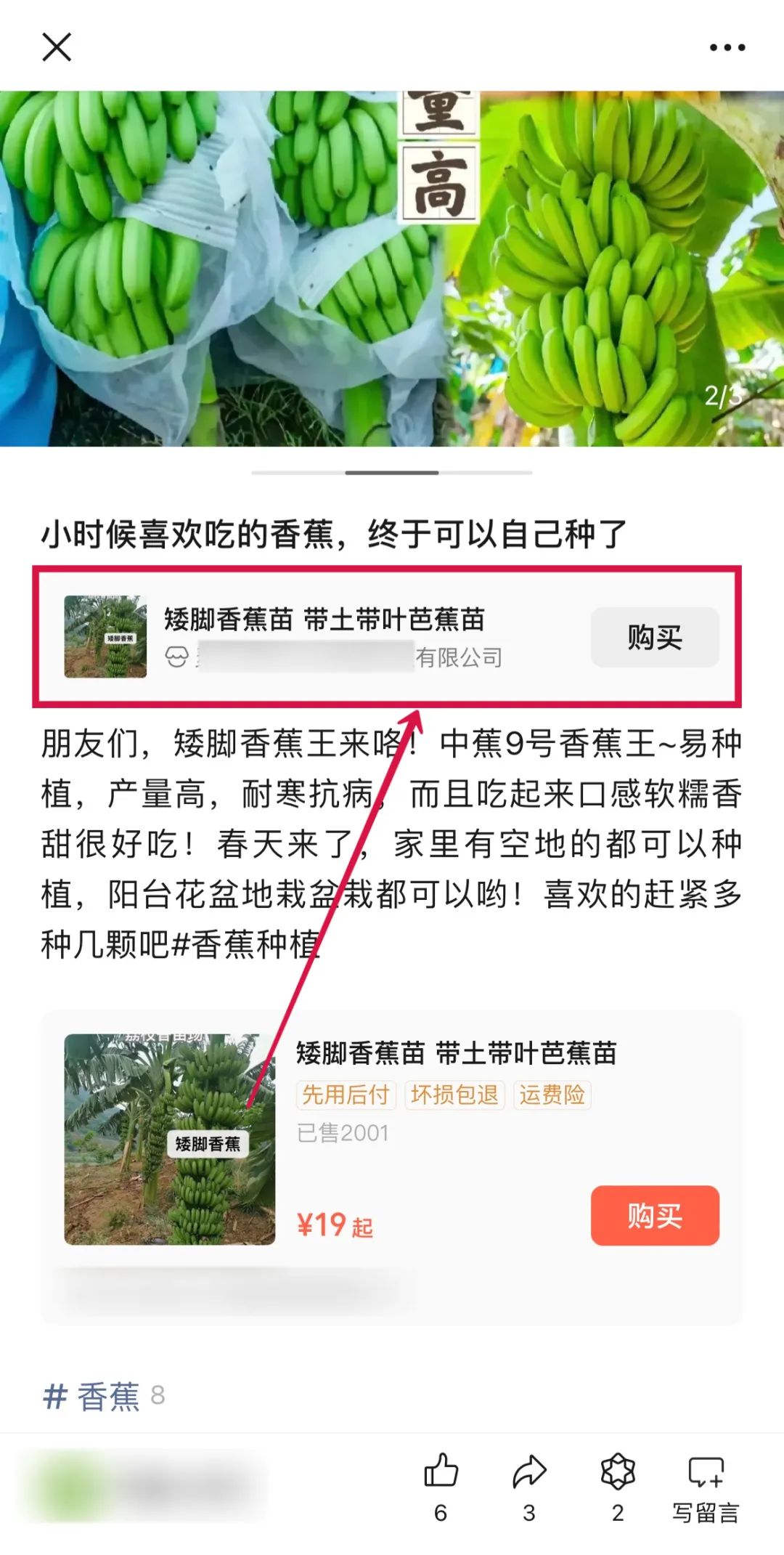The height and width of the screenshot is (1555, 784).
Task: Tap the #香蕉种植 hashtag in text
Action: tap(247, 945)
